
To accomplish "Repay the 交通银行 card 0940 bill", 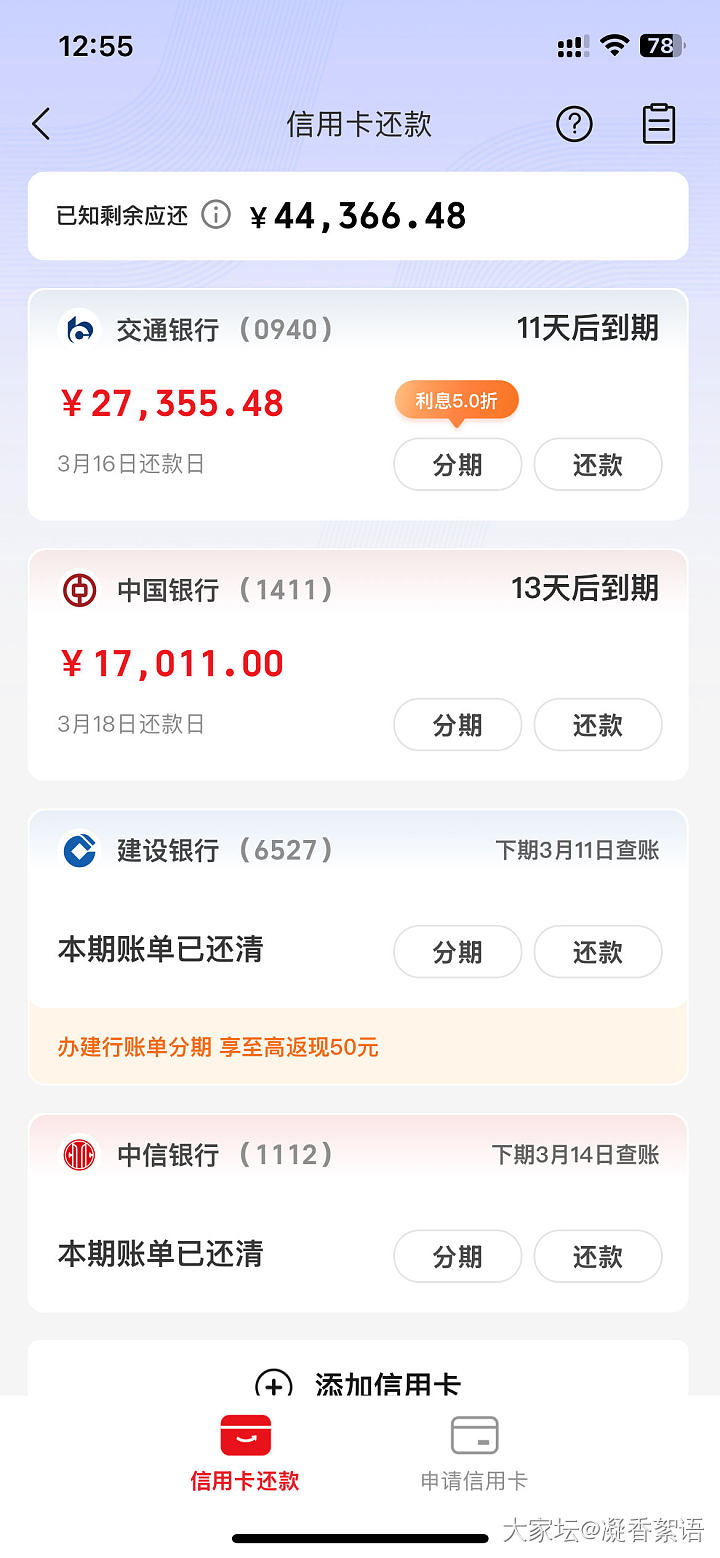I will [598, 465].
